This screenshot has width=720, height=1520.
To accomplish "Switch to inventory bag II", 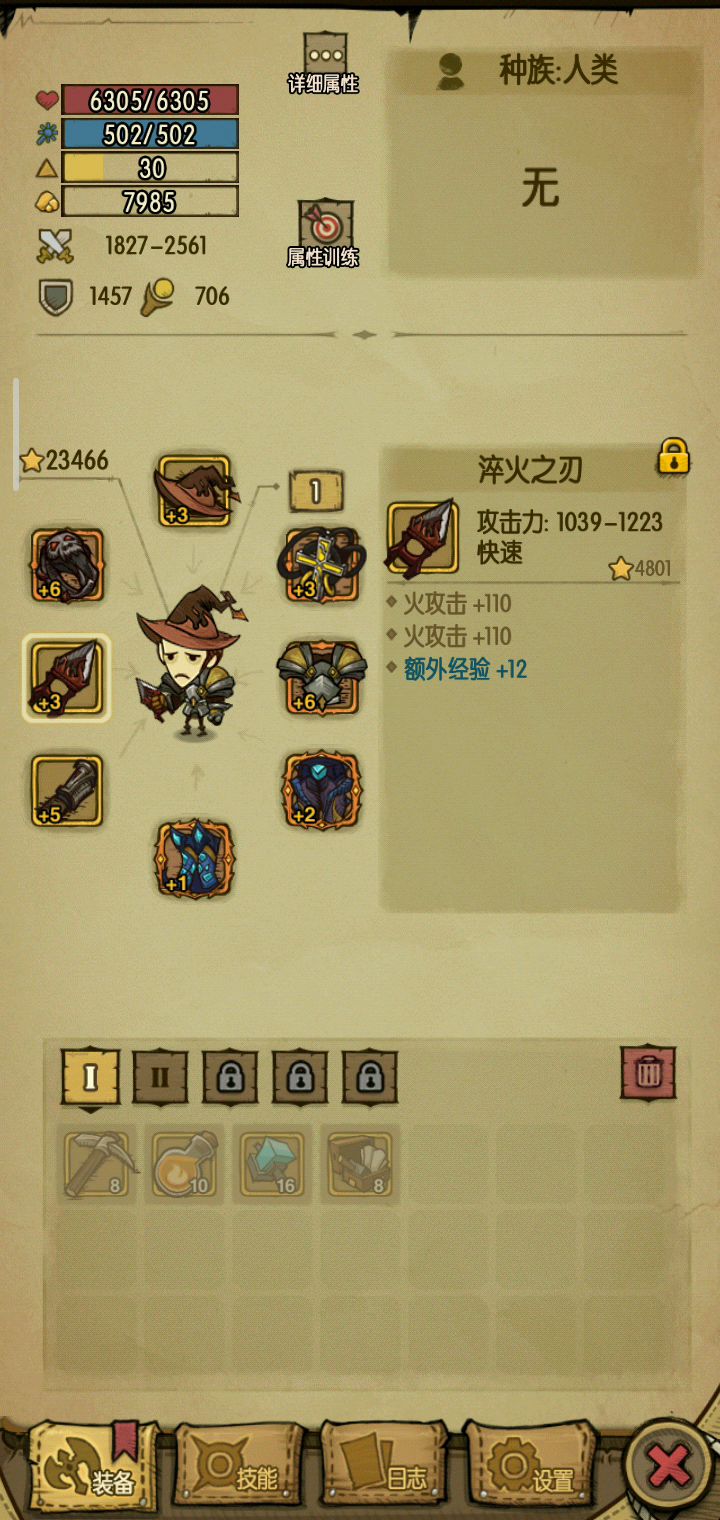I will 160,1077.
